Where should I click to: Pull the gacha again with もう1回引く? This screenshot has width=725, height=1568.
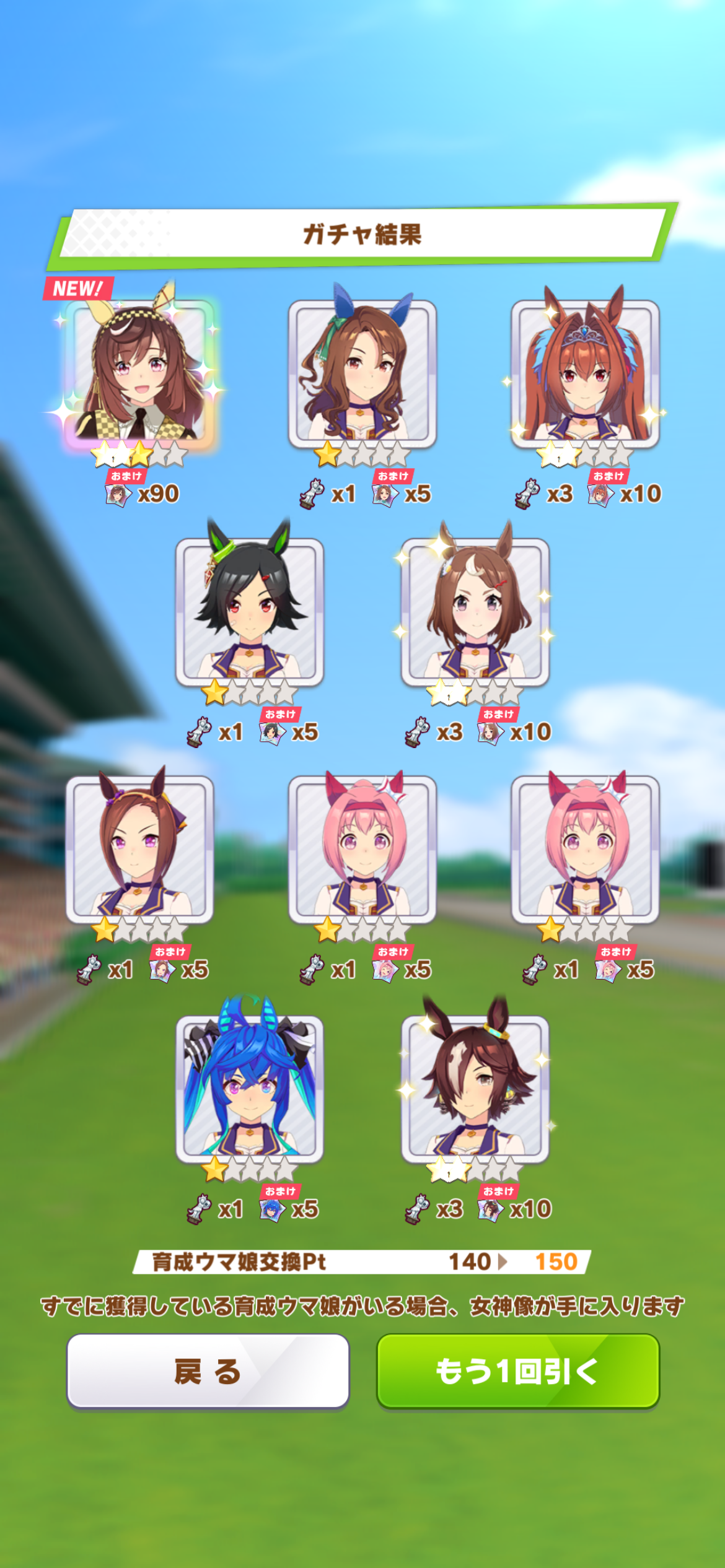[518, 1371]
